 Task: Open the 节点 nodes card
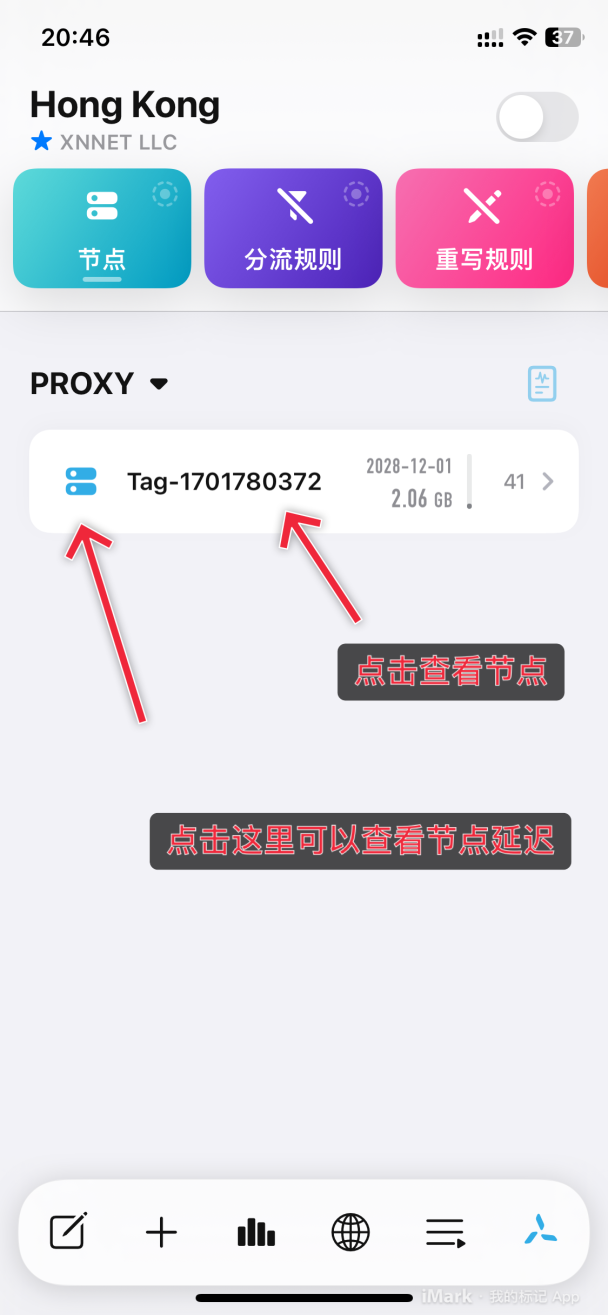pos(102,228)
